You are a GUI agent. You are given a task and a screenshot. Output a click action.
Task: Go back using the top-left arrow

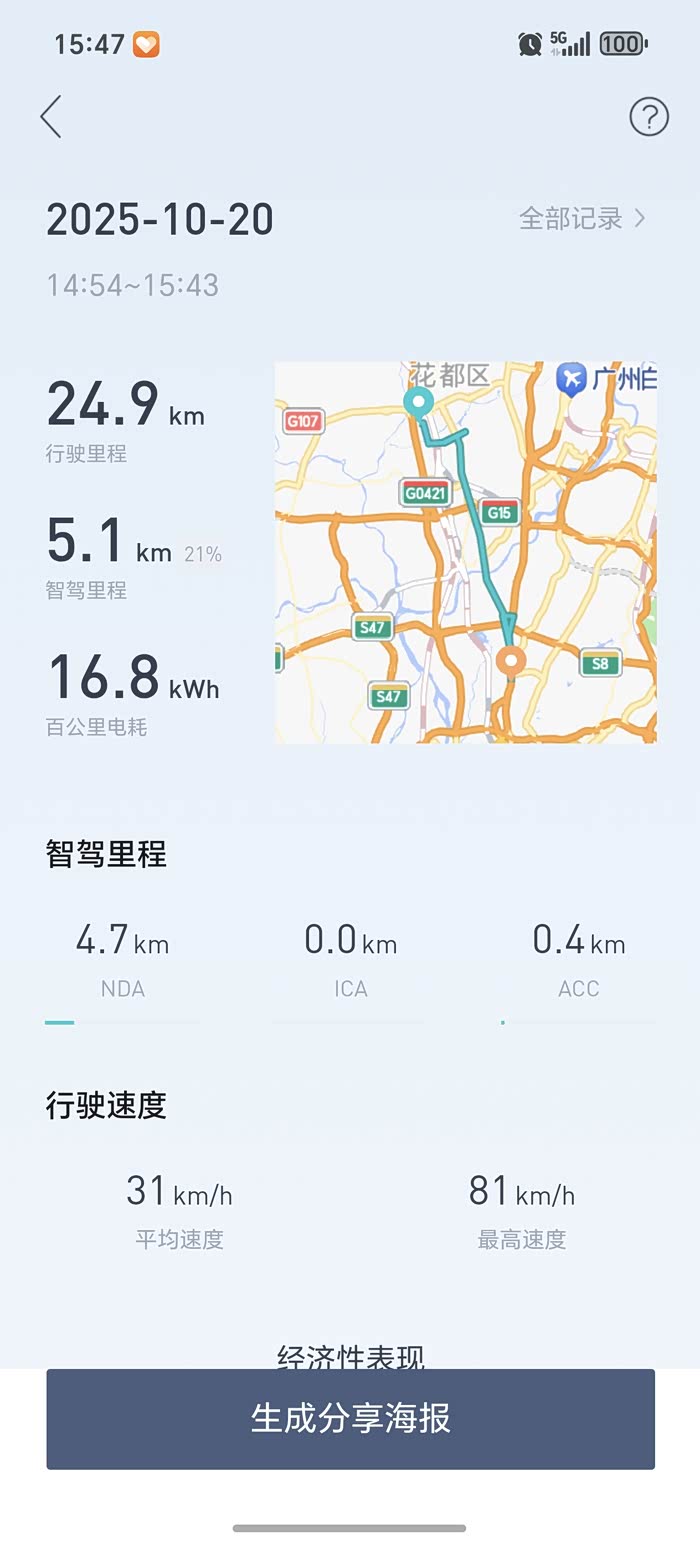[x=51, y=117]
